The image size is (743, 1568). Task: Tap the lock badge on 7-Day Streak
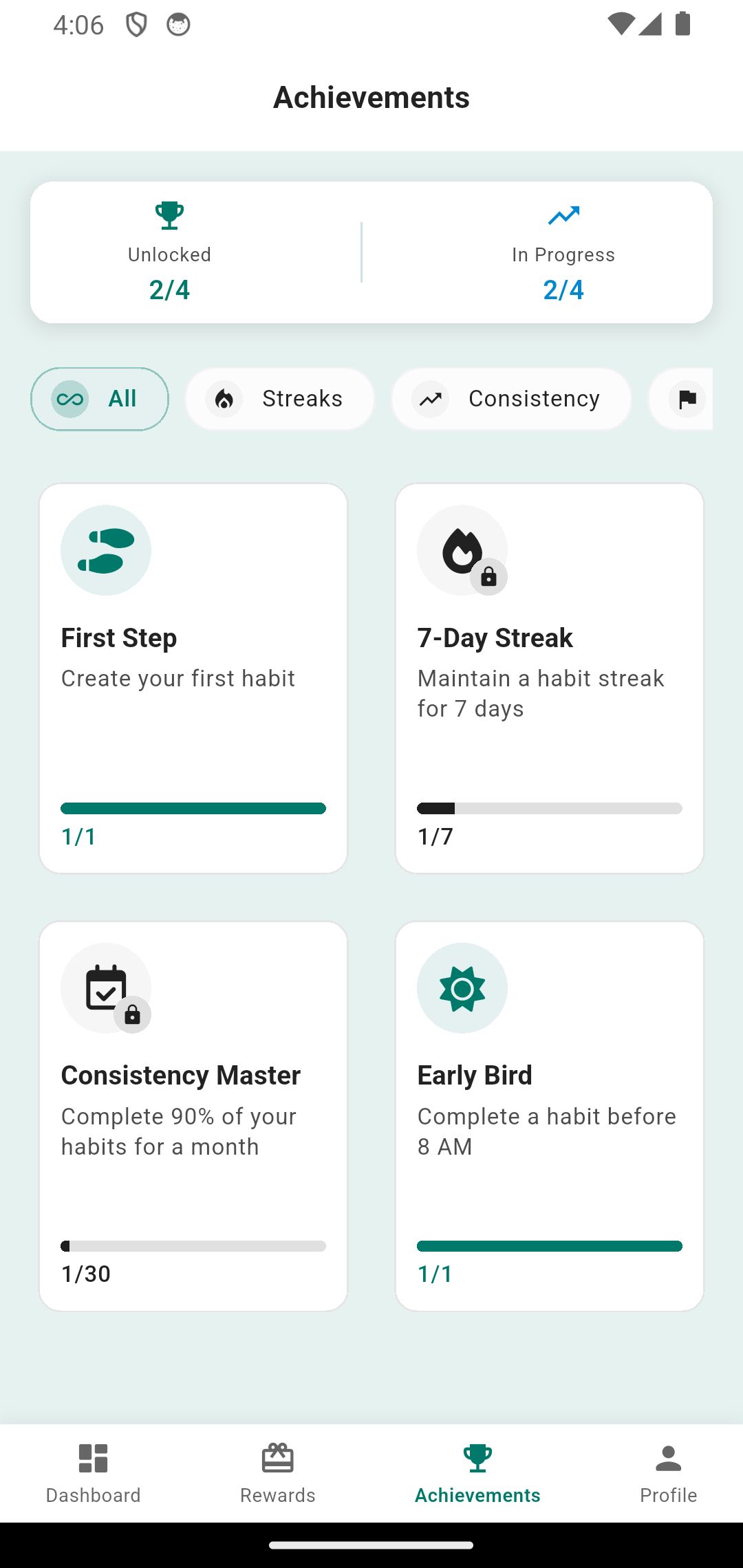(x=489, y=578)
